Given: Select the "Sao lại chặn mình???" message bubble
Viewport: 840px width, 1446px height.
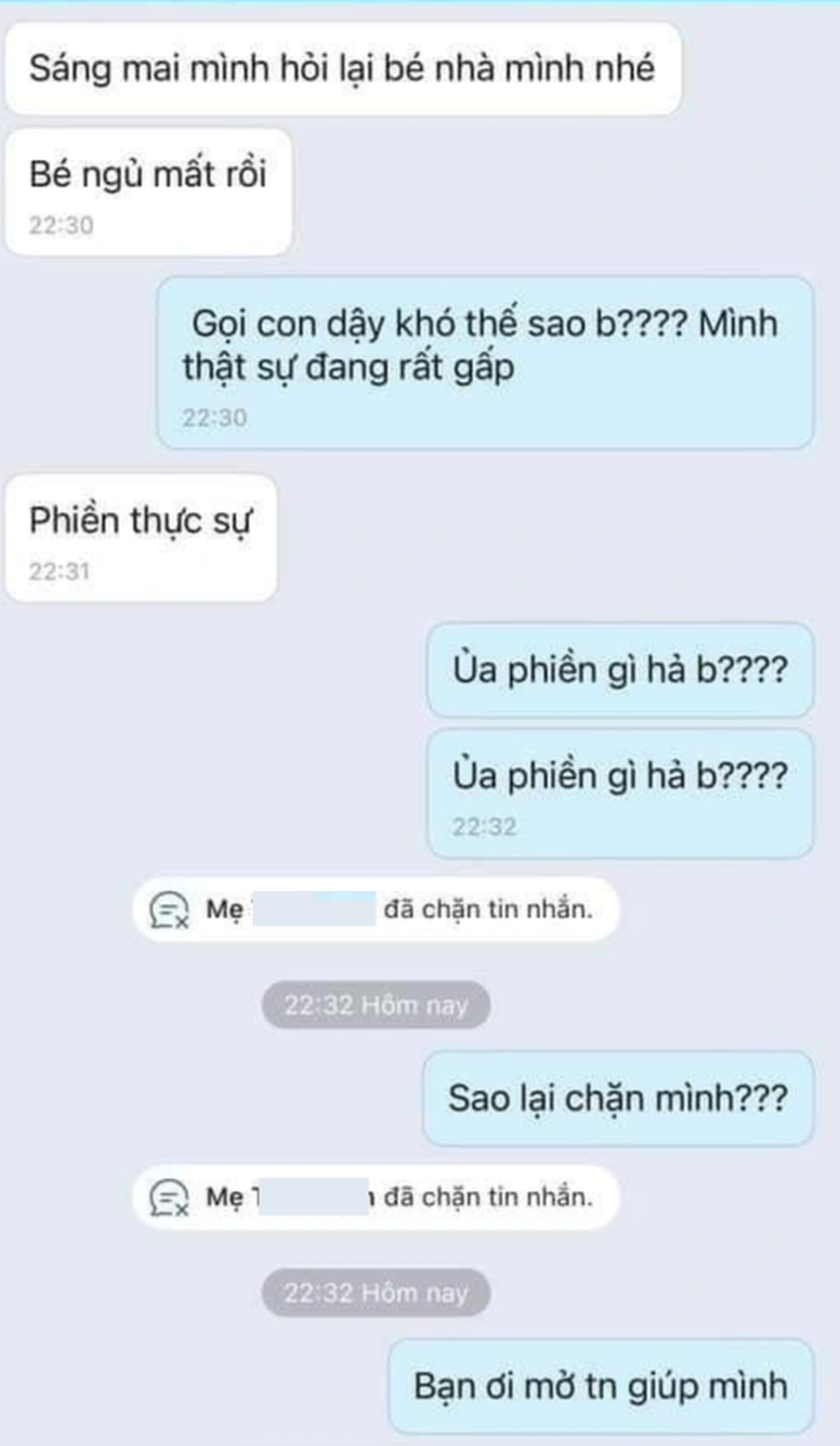Looking at the screenshot, I should (x=618, y=1100).
